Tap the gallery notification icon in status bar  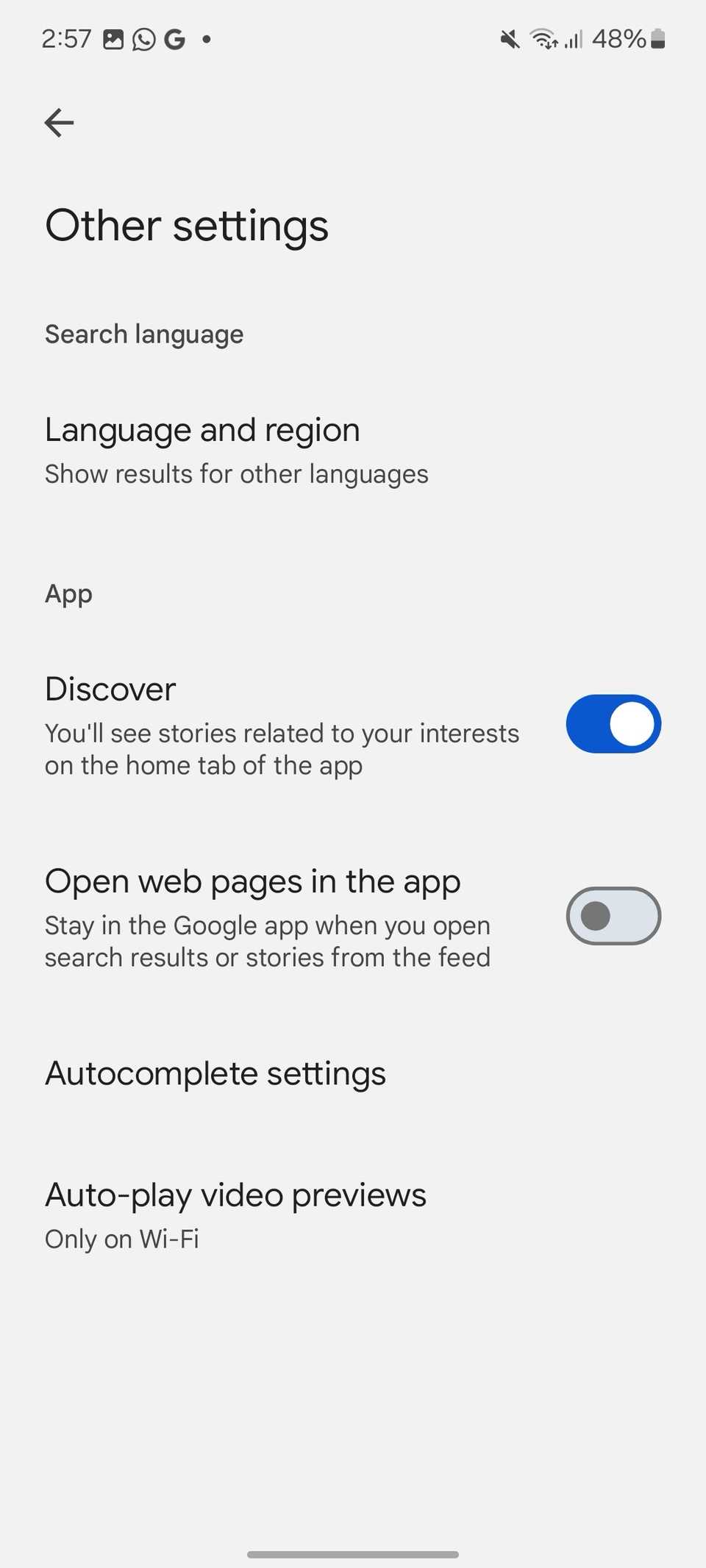click(x=114, y=38)
